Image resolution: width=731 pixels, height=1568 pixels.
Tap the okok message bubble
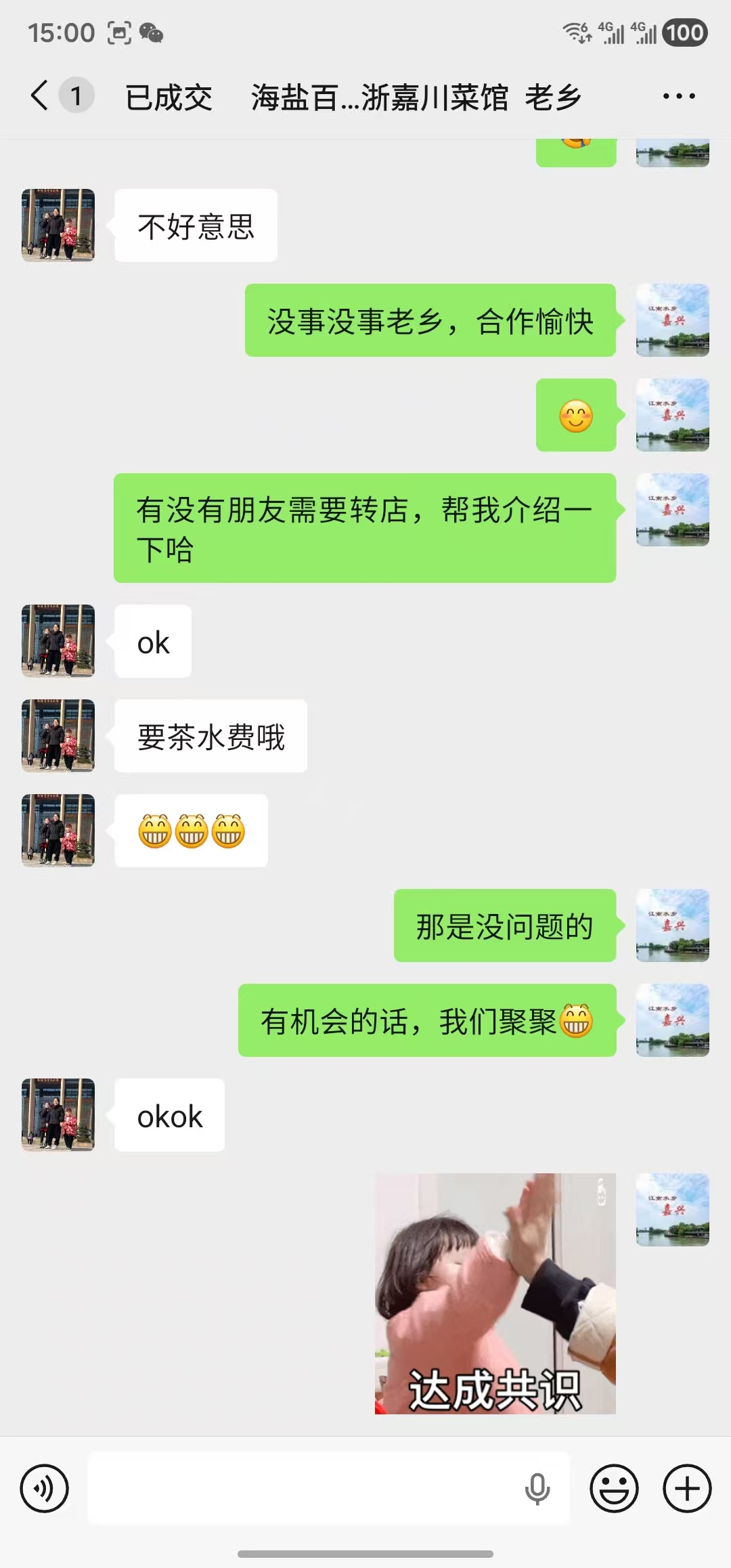click(x=169, y=1116)
